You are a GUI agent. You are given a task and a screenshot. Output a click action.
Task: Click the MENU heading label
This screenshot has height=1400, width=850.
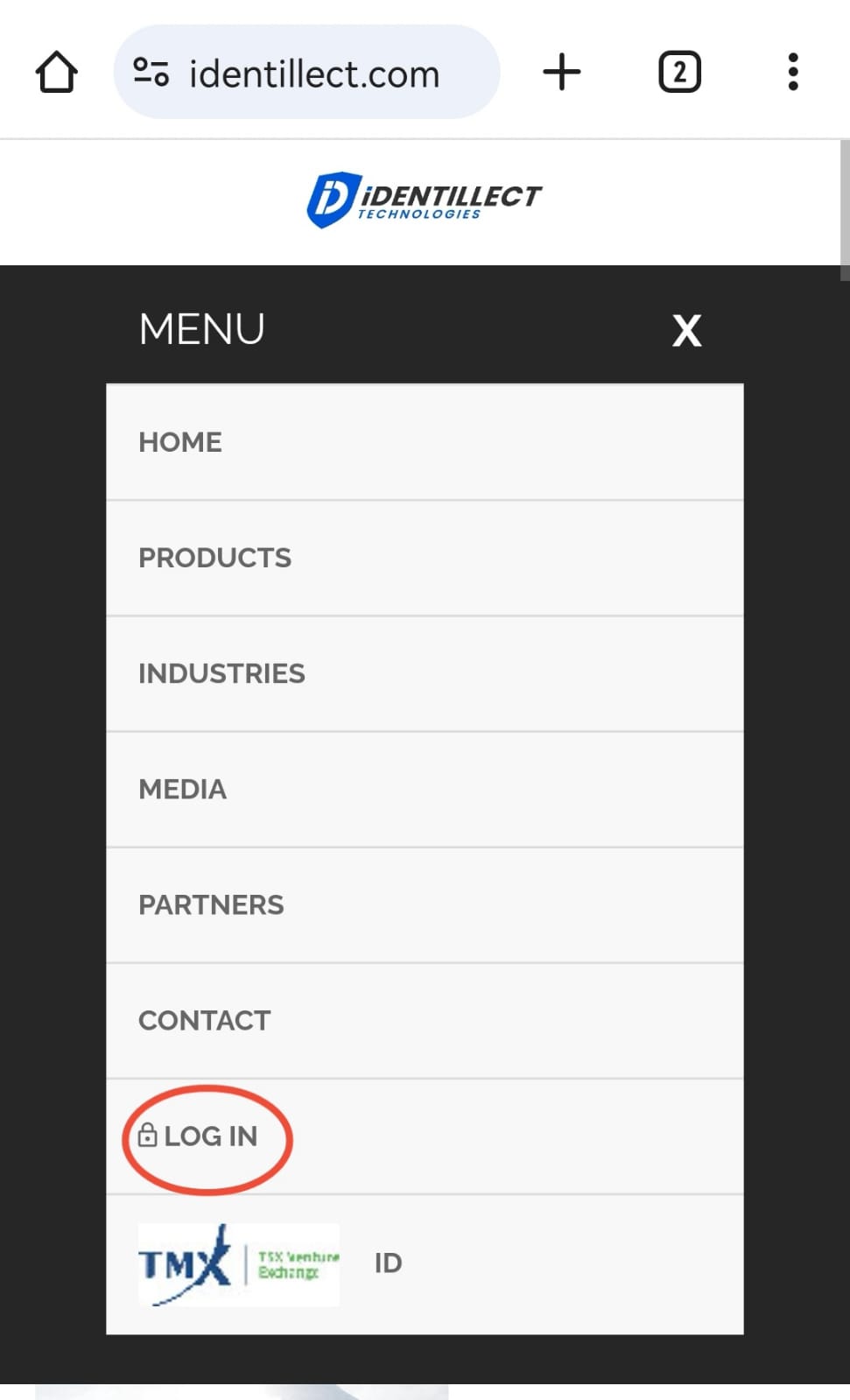(200, 329)
